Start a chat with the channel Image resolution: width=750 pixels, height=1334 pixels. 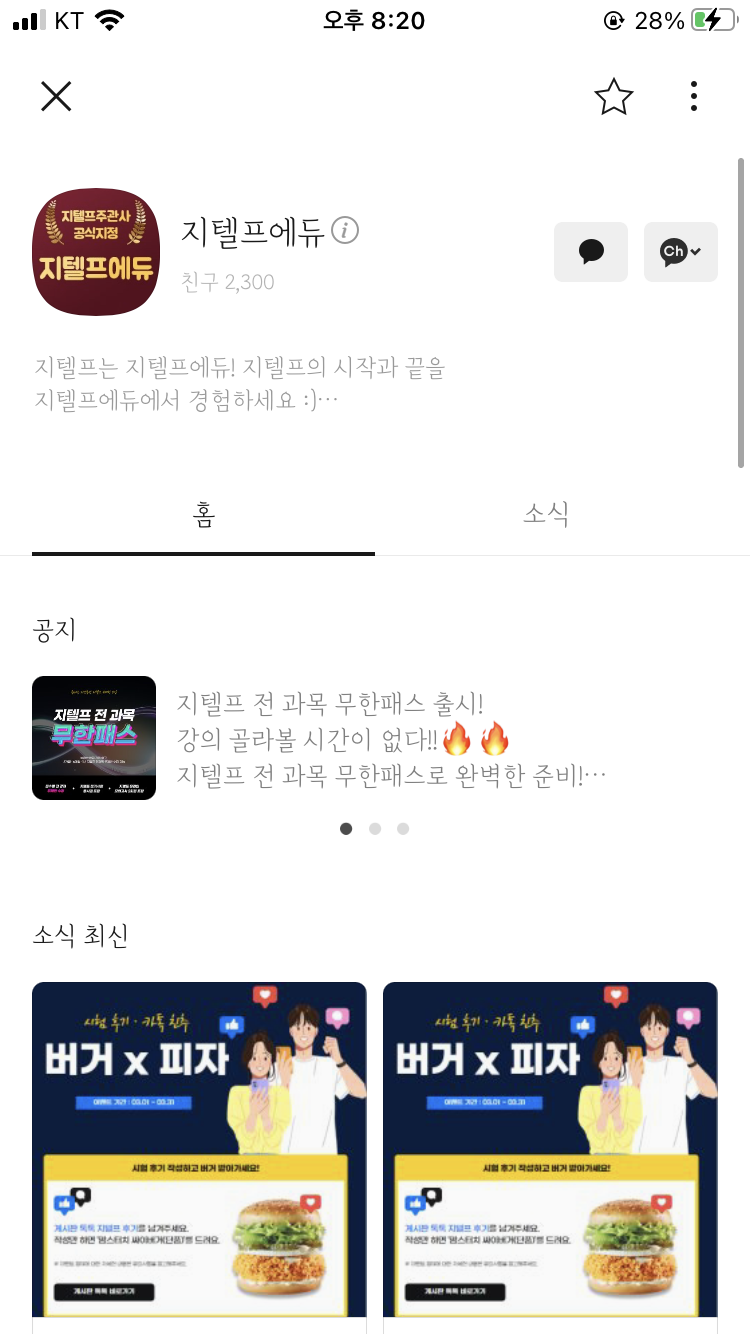pyautogui.click(x=591, y=252)
